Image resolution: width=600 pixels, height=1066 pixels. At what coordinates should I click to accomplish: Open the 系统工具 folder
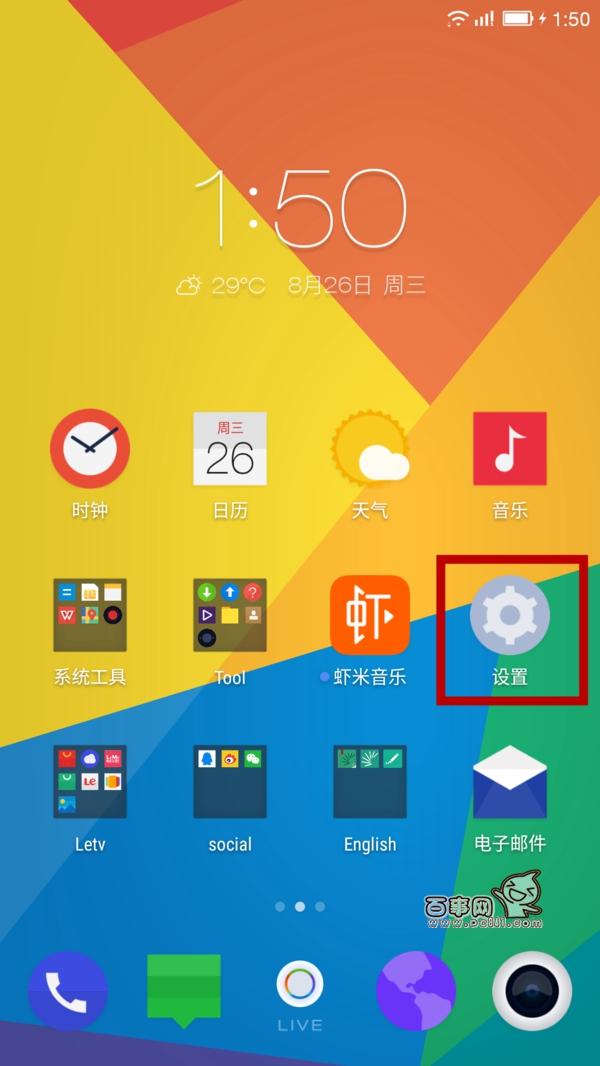pyautogui.click(x=90, y=615)
